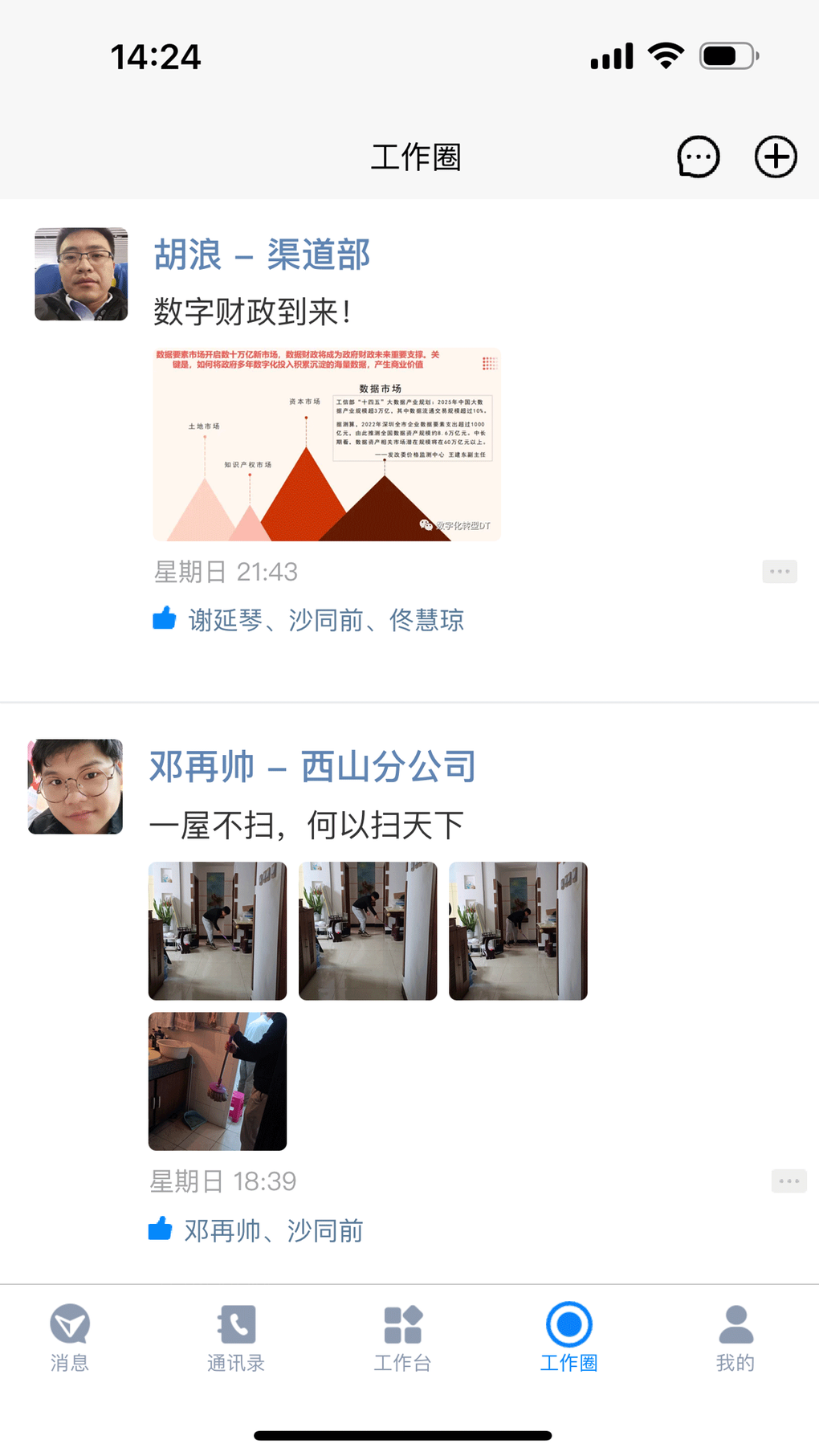Create a new post with plus icon

775,157
